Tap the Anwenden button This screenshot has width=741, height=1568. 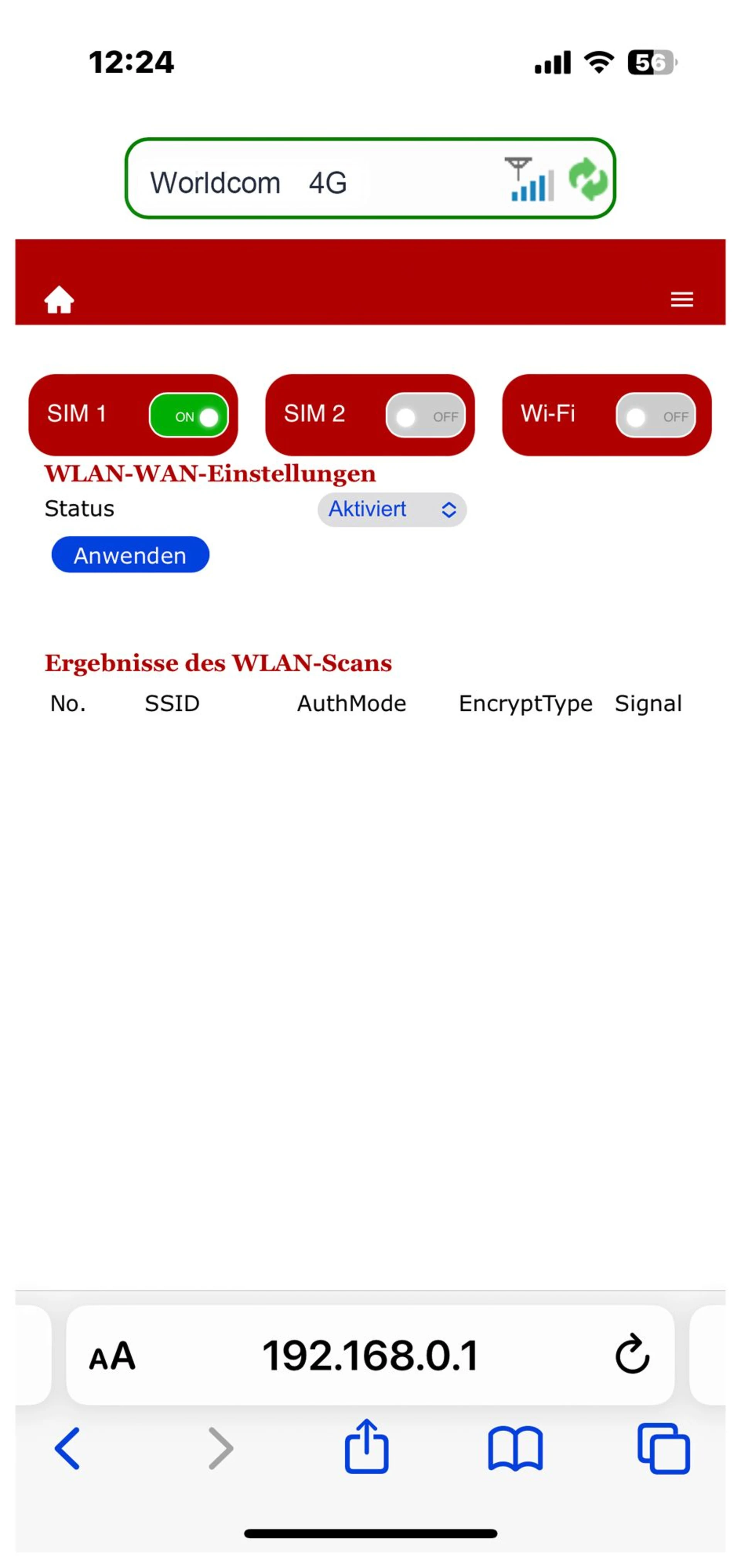pyautogui.click(x=130, y=555)
